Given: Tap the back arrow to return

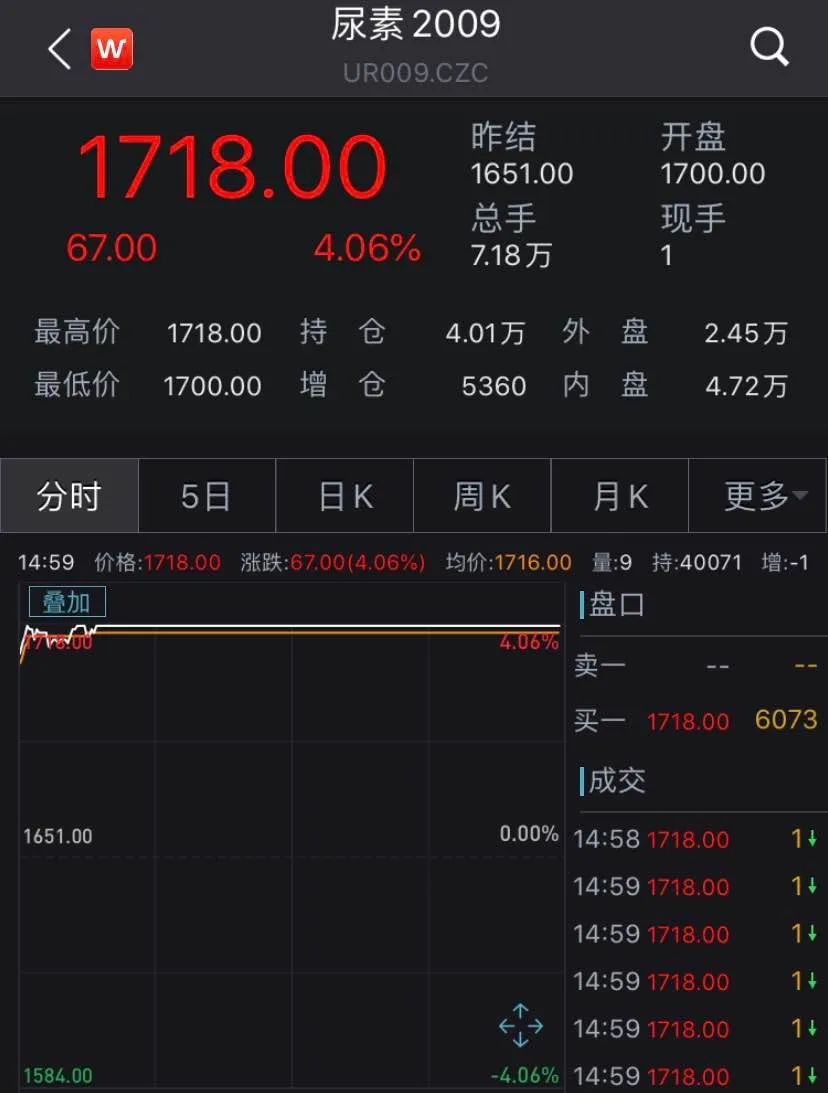Looking at the screenshot, I should click(57, 47).
